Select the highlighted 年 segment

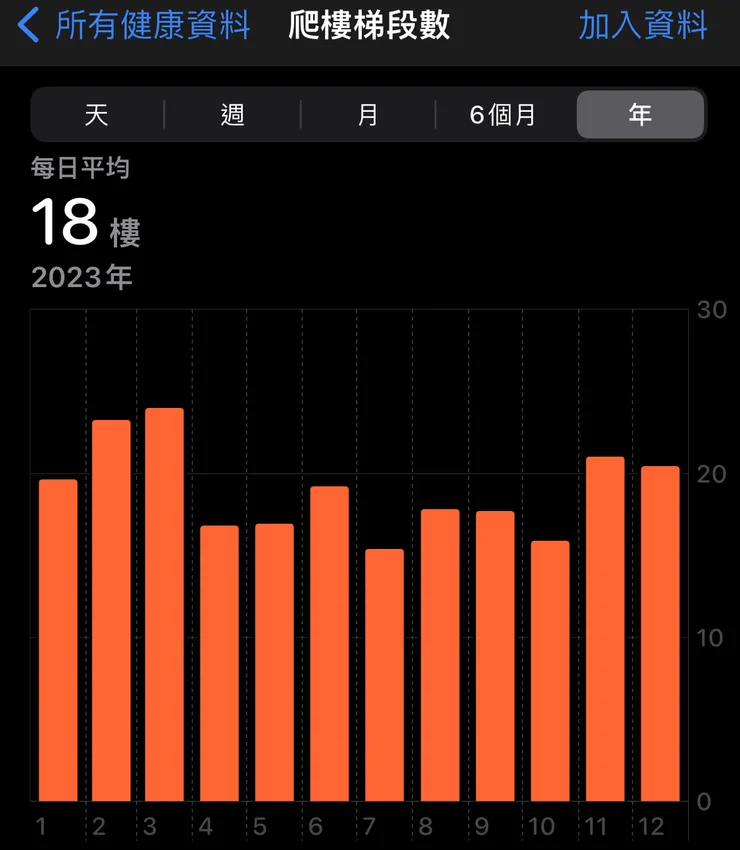click(x=640, y=115)
